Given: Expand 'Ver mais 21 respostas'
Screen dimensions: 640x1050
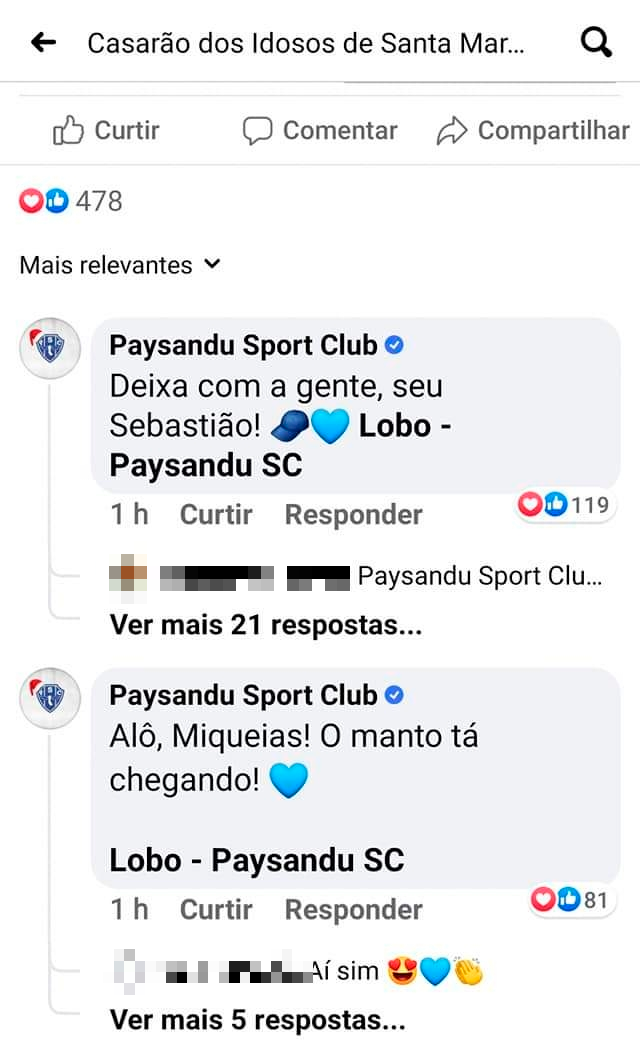Looking at the screenshot, I should (265, 626).
